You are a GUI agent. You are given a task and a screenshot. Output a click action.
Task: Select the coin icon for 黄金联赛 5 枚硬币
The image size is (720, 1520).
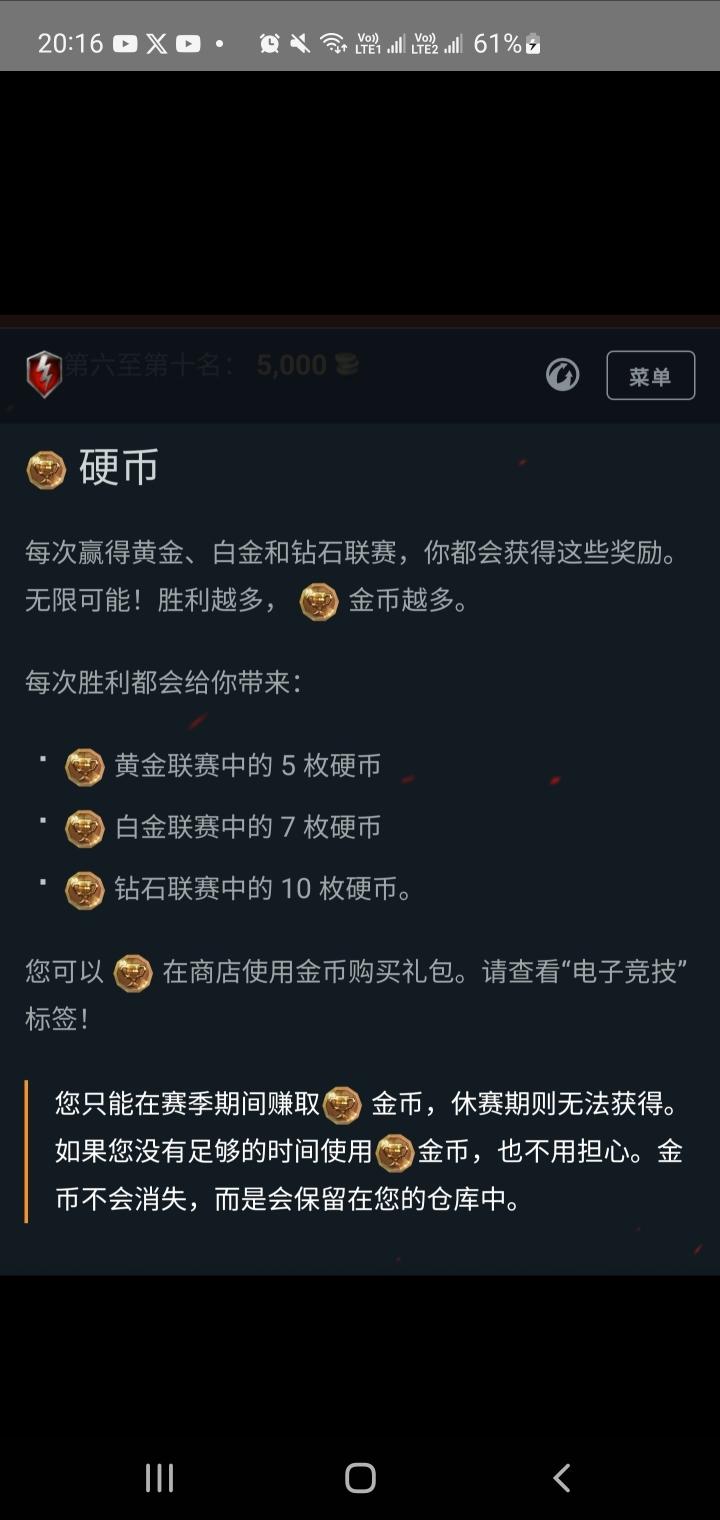pos(85,767)
